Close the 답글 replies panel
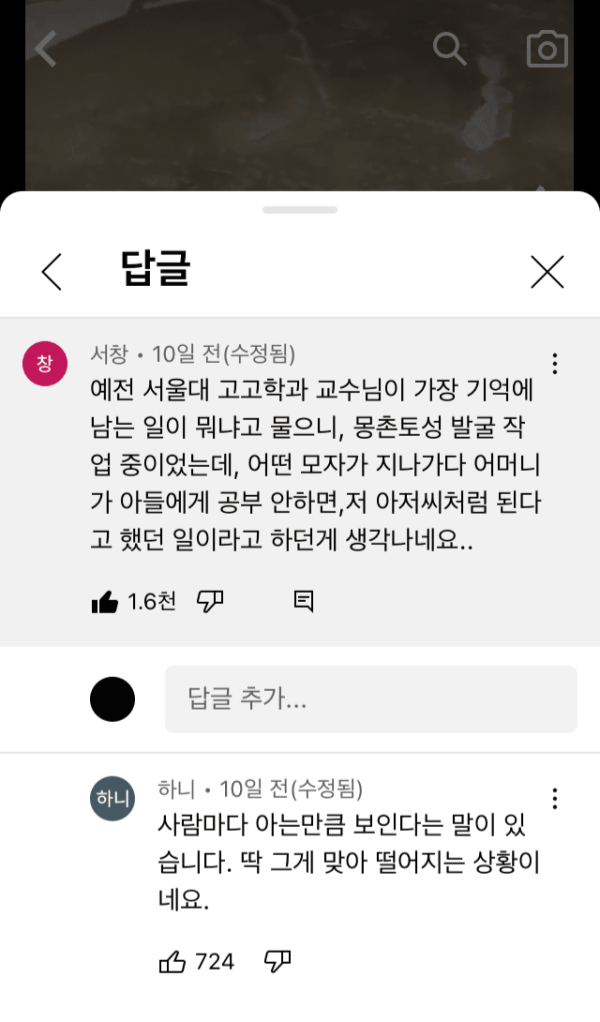 click(547, 271)
